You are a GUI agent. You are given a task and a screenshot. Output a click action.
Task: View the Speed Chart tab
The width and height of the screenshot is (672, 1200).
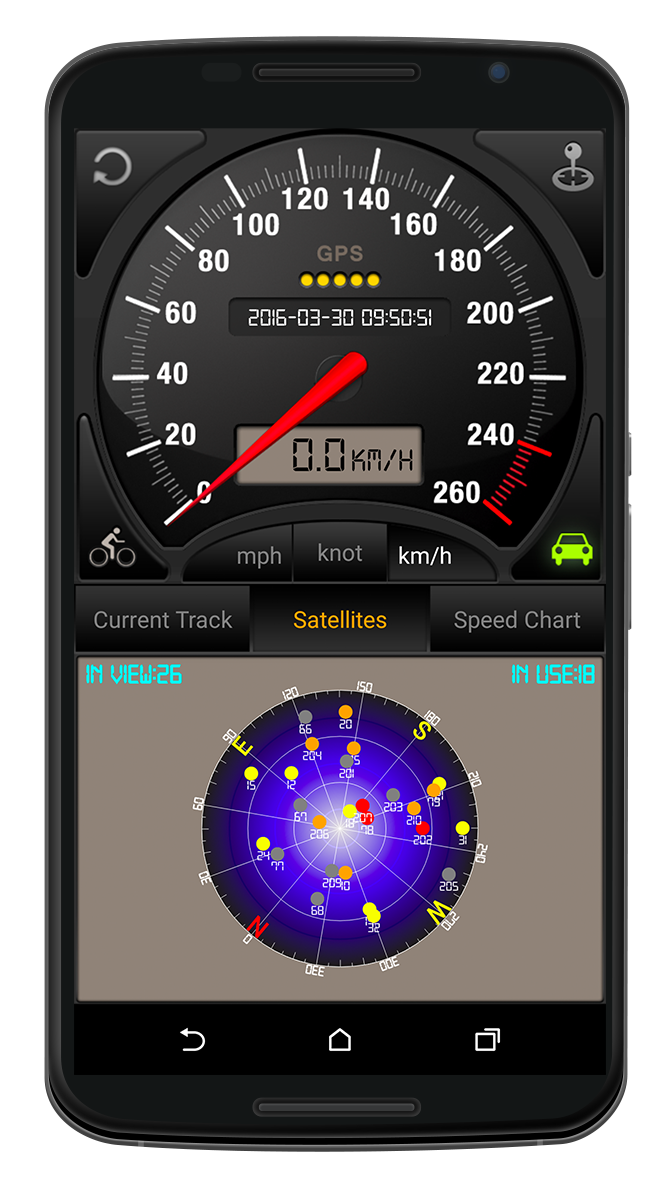pyautogui.click(x=517, y=620)
